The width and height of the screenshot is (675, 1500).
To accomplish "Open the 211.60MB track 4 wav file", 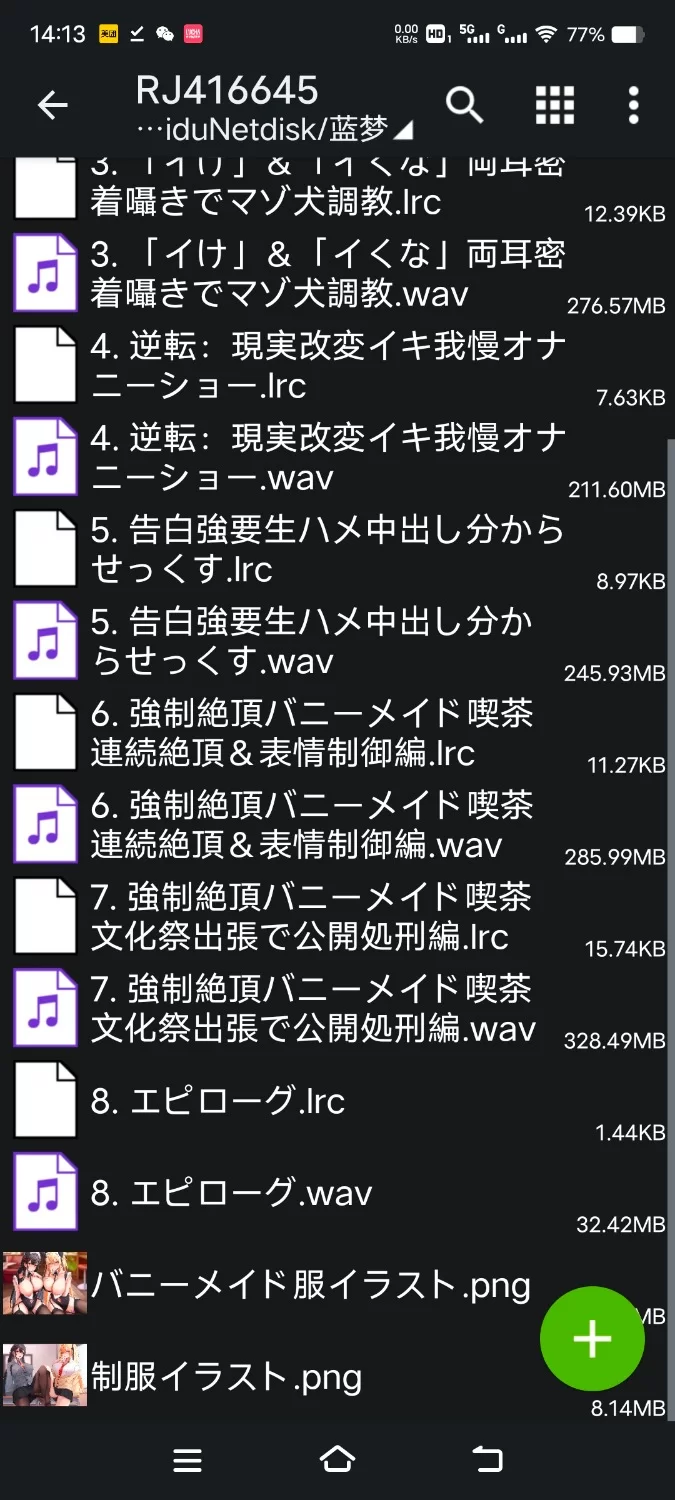I will [328, 458].
